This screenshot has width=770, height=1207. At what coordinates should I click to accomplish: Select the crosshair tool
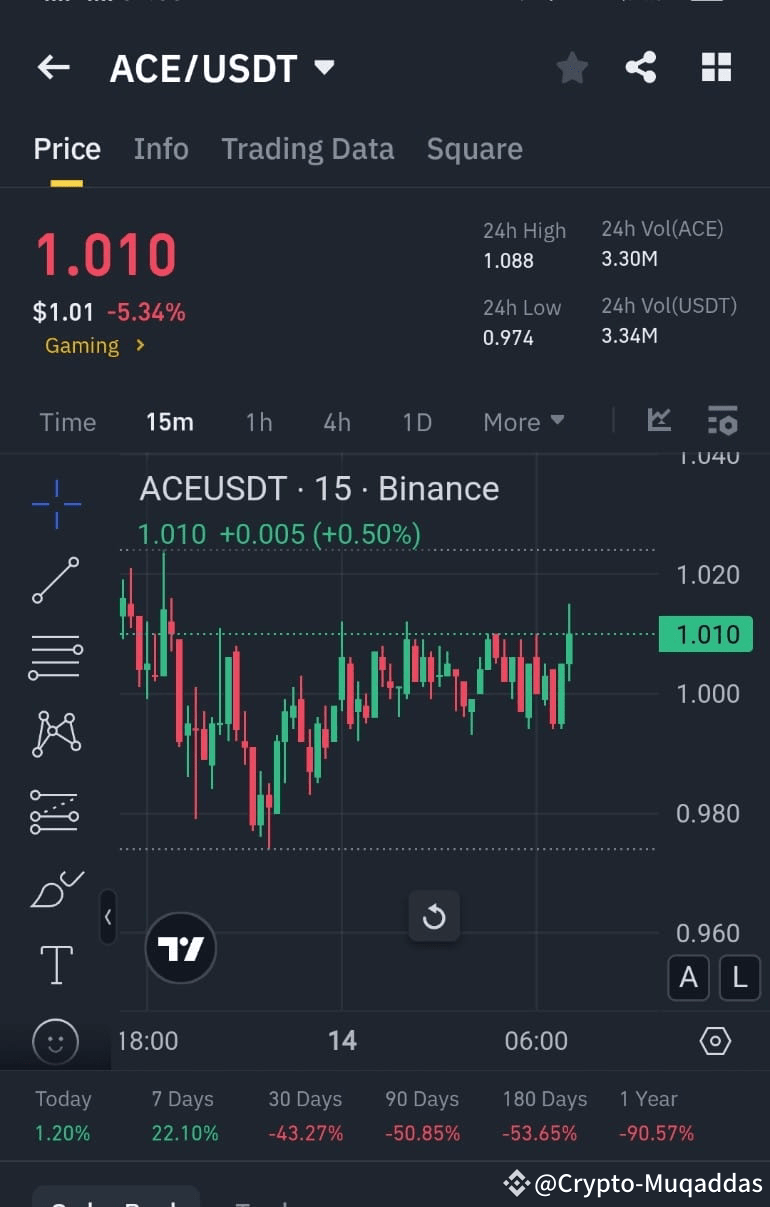[55, 503]
